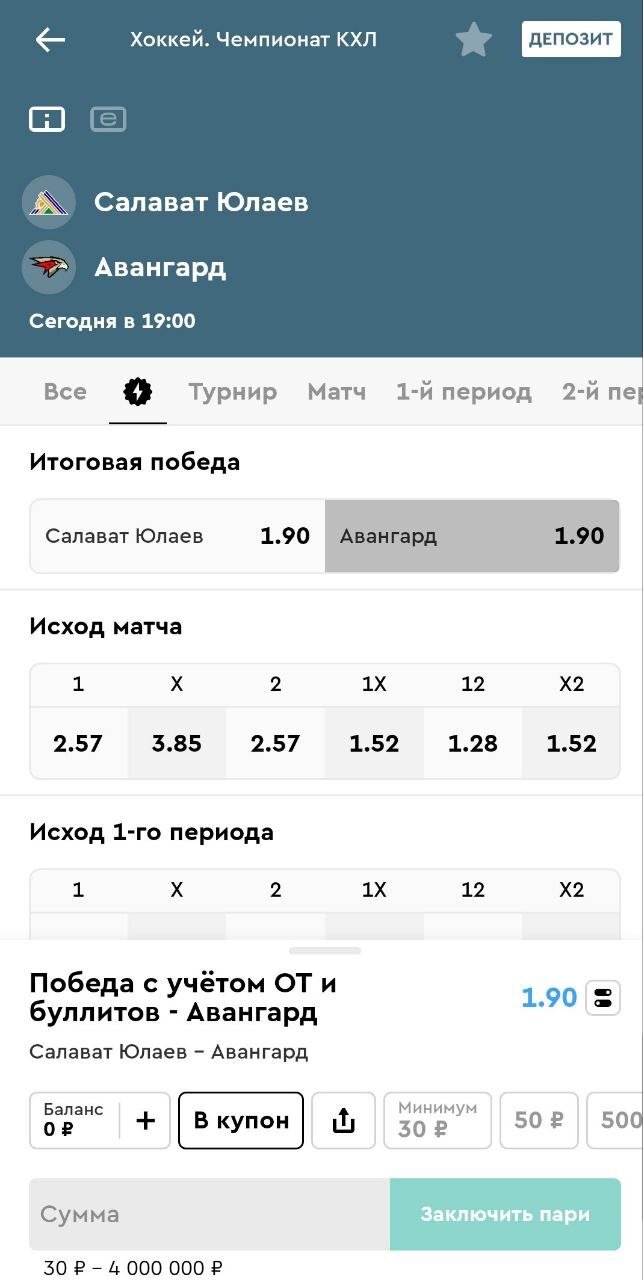Share this bet selection
Image resolution: width=643 pixels, height=1280 pixels.
coord(343,1120)
